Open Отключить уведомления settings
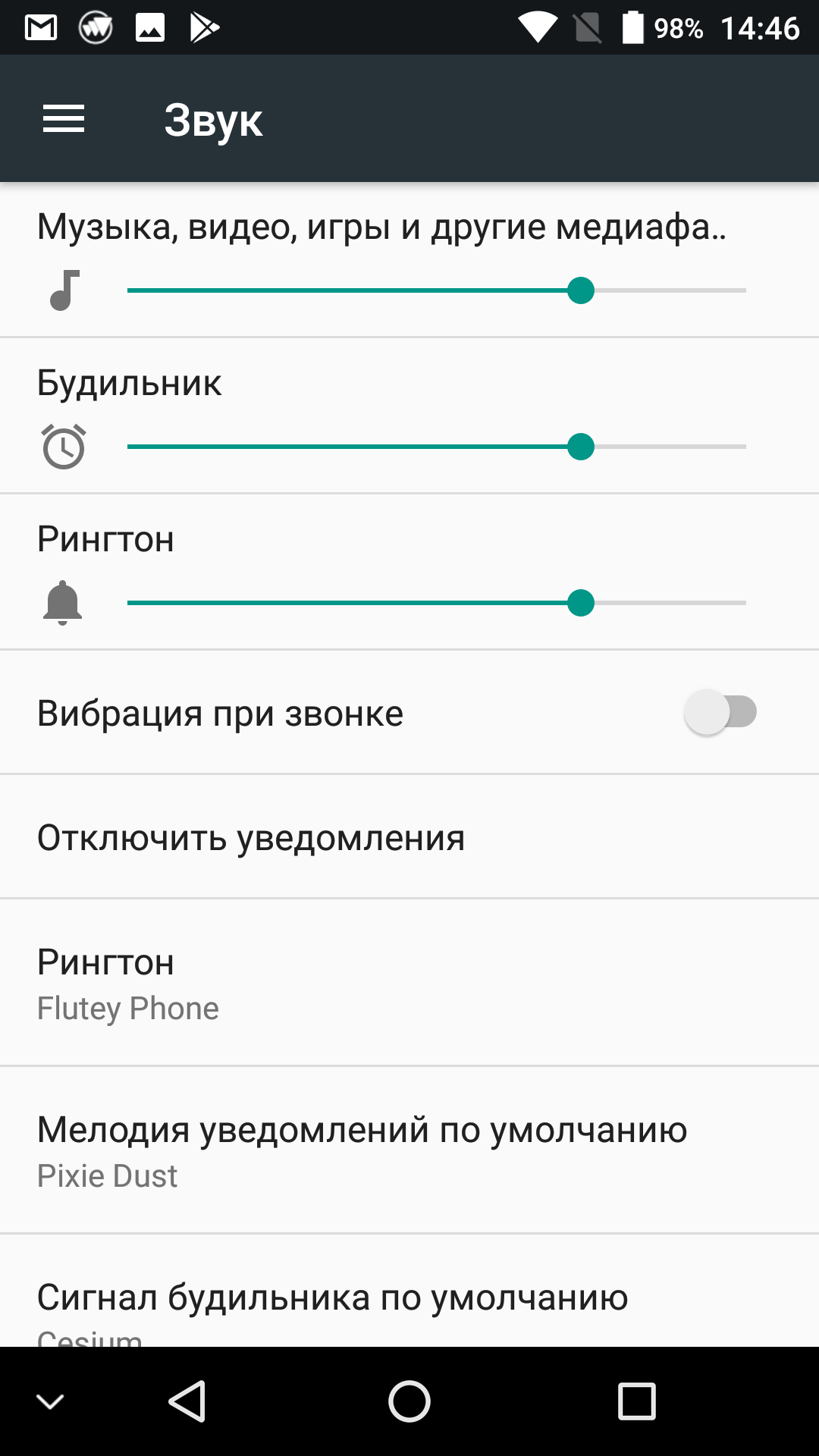The height and width of the screenshot is (1456, 819). coord(409,837)
